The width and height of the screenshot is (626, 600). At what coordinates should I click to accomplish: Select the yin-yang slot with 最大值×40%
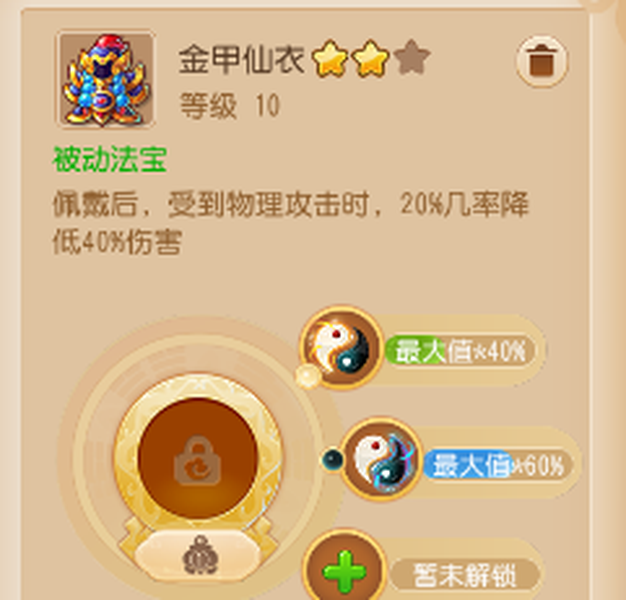pyautogui.click(x=342, y=348)
